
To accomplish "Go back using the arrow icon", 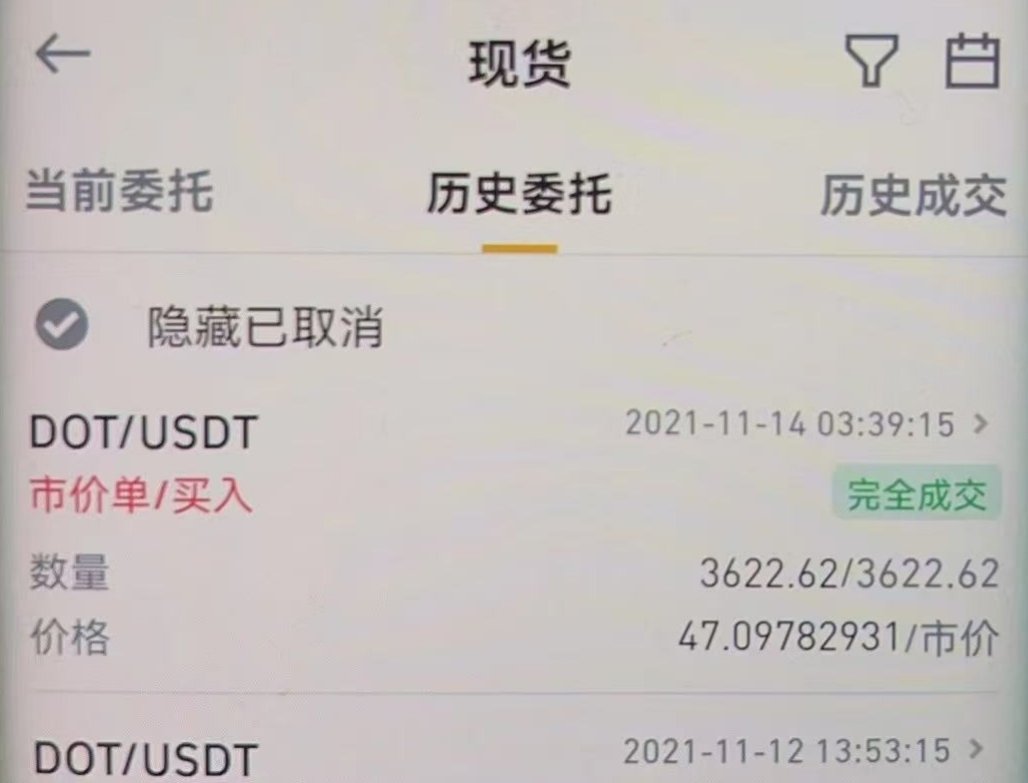I will [62, 56].
